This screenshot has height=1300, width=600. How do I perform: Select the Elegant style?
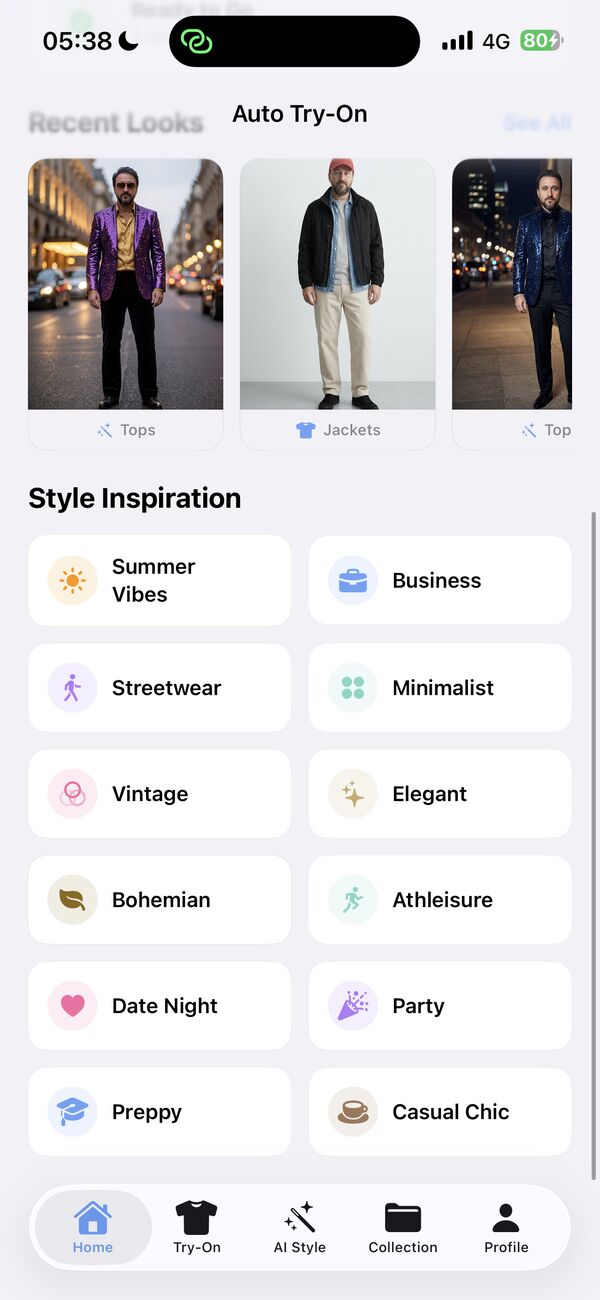(440, 794)
